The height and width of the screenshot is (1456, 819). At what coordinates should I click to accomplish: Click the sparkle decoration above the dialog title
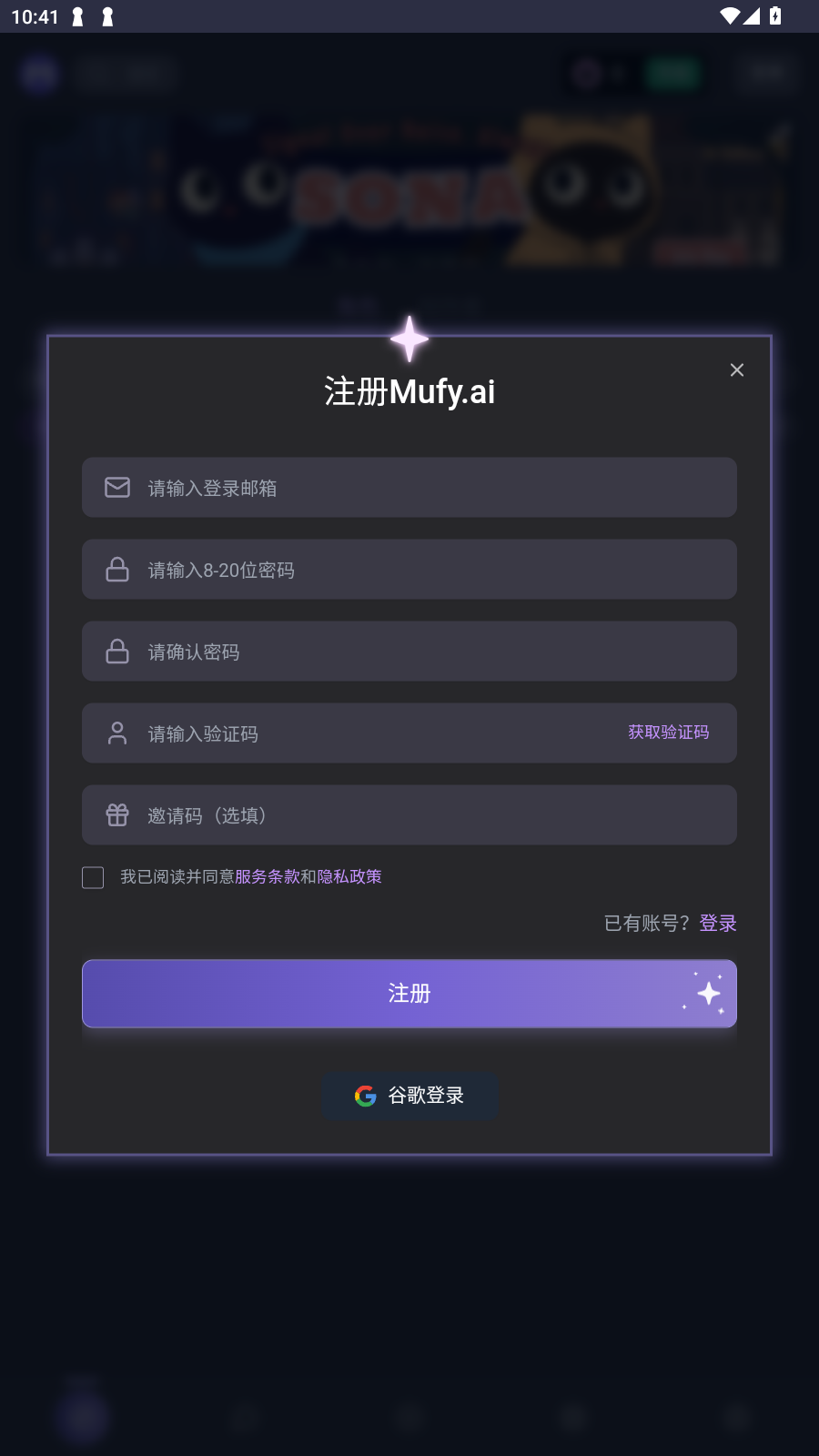[409, 339]
